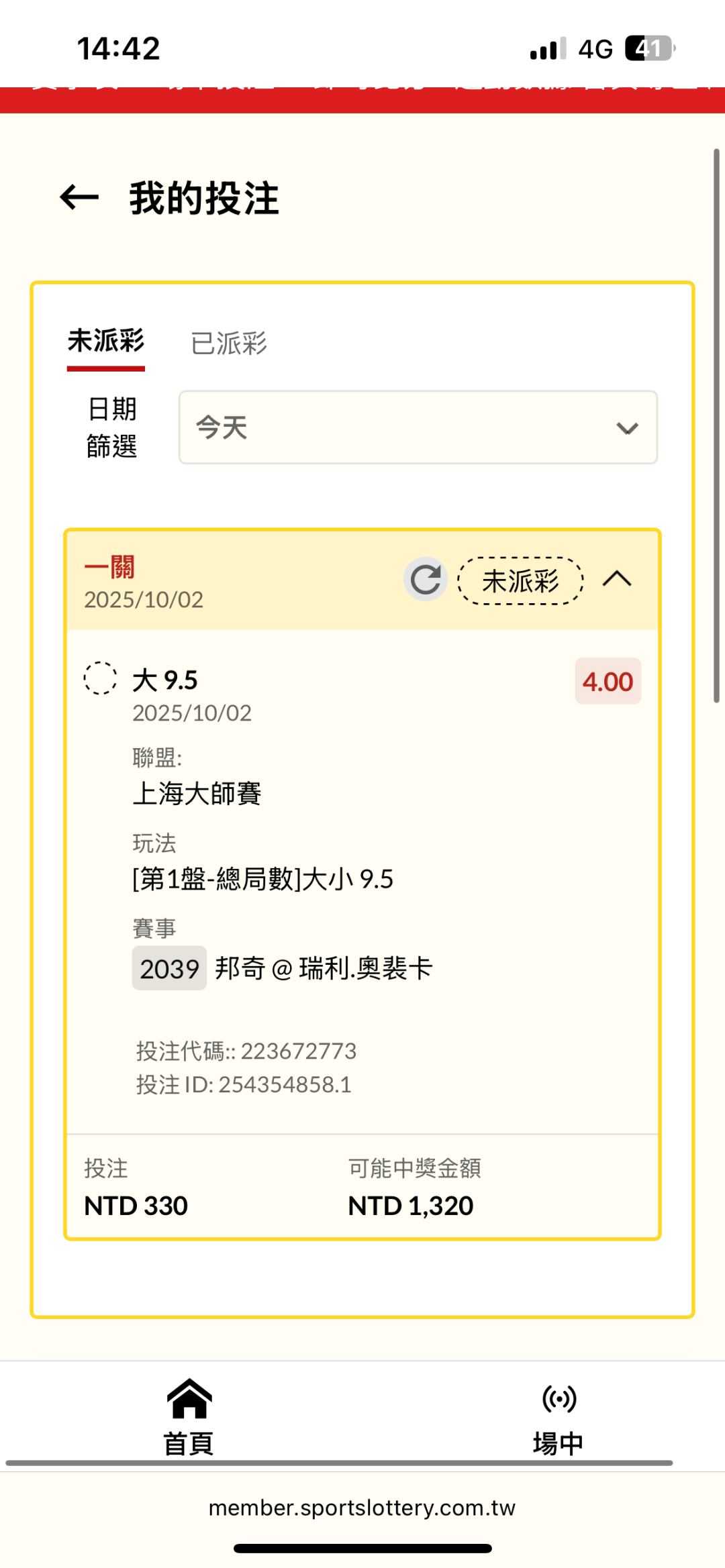Collapse the 一關 bet card
This screenshot has width=725, height=1568.
point(617,579)
